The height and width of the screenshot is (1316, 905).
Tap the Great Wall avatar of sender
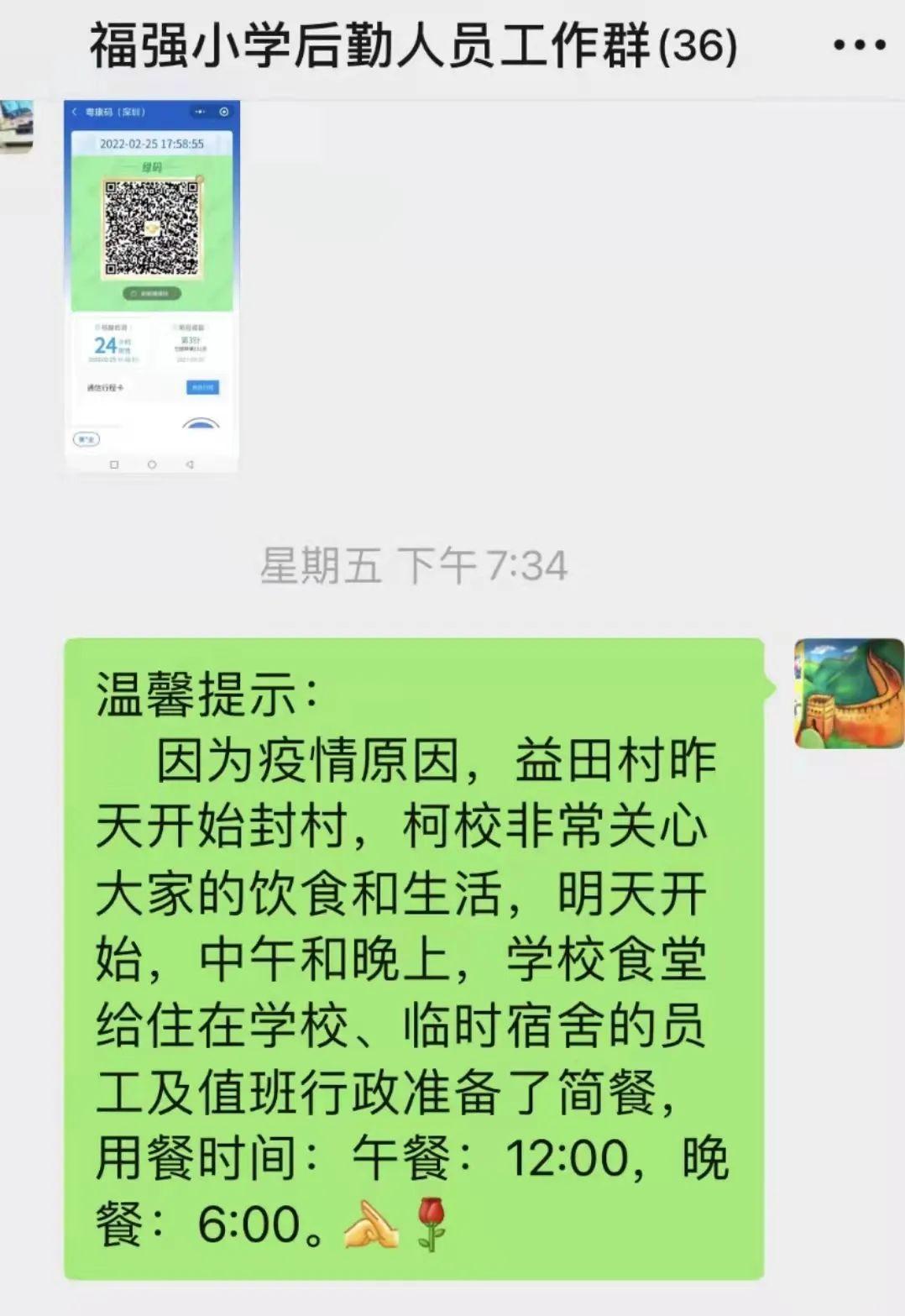(x=849, y=694)
